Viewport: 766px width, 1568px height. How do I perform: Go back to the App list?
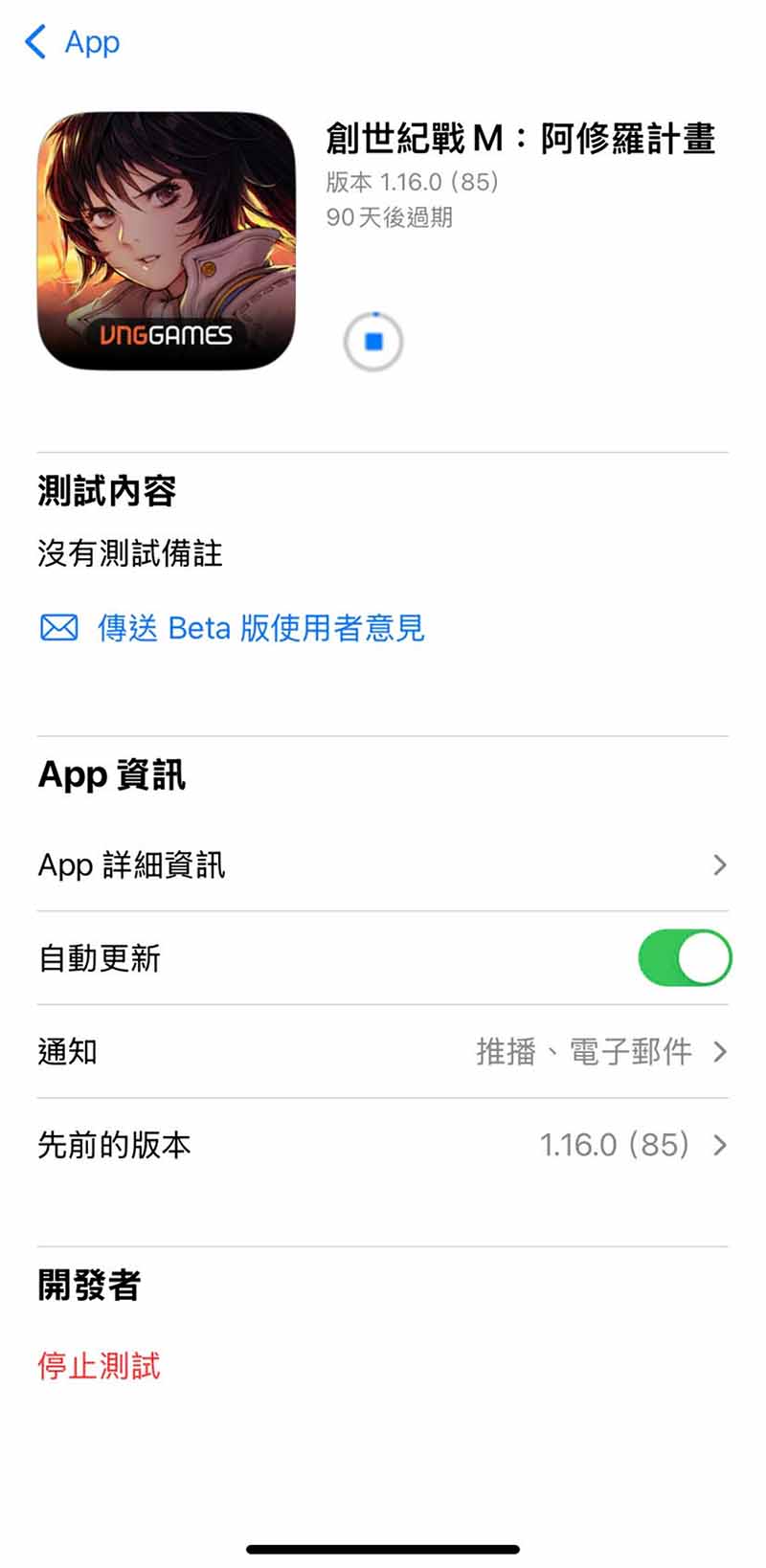click(x=73, y=42)
